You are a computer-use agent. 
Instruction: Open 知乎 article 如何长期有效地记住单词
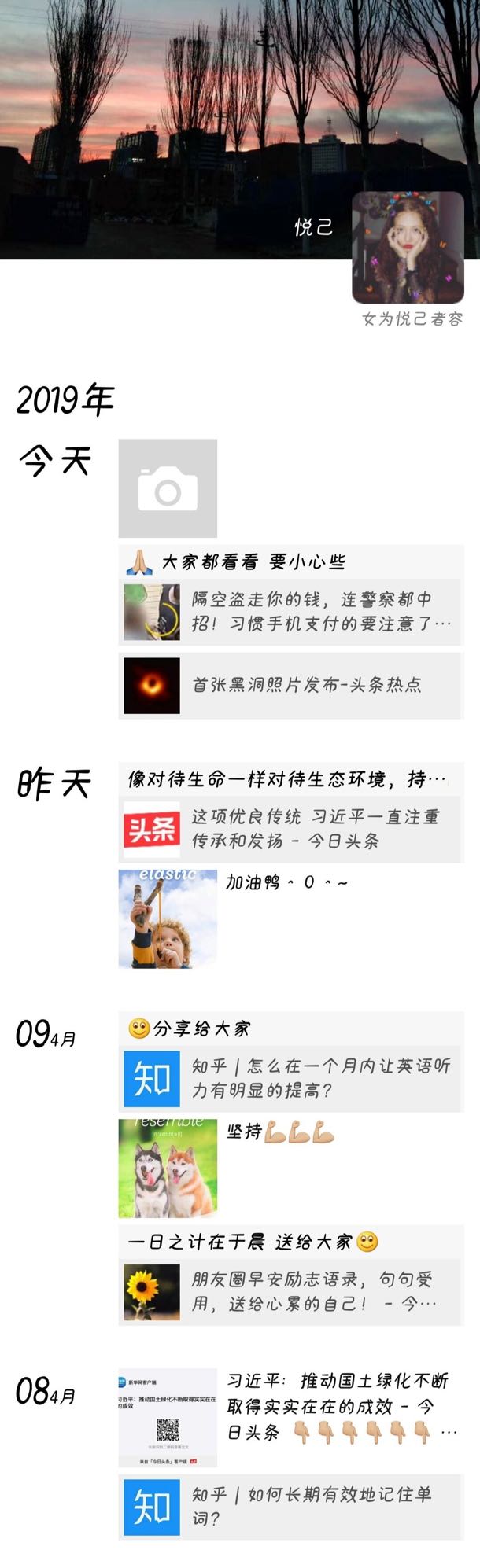tap(291, 1507)
